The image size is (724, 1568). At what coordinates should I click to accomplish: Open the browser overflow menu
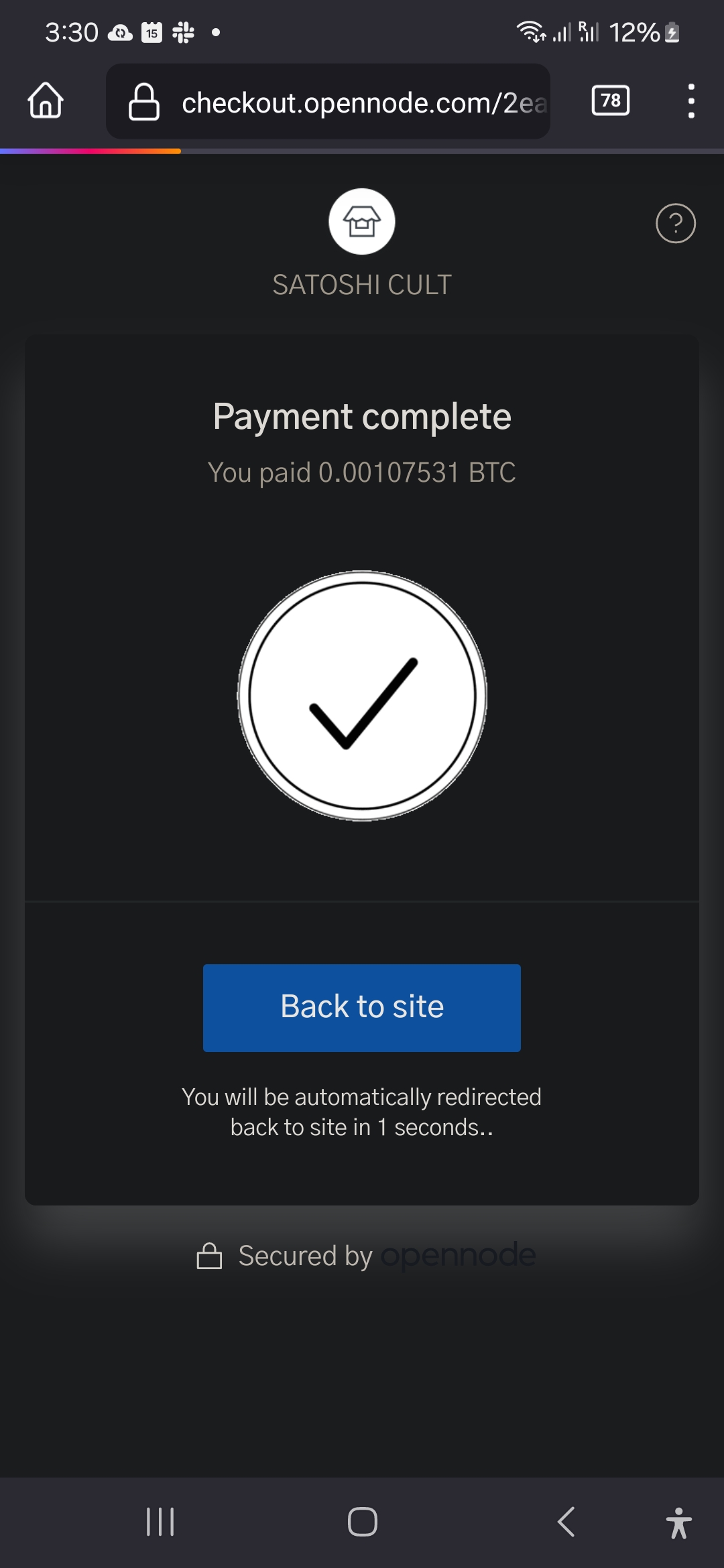click(x=691, y=101)
